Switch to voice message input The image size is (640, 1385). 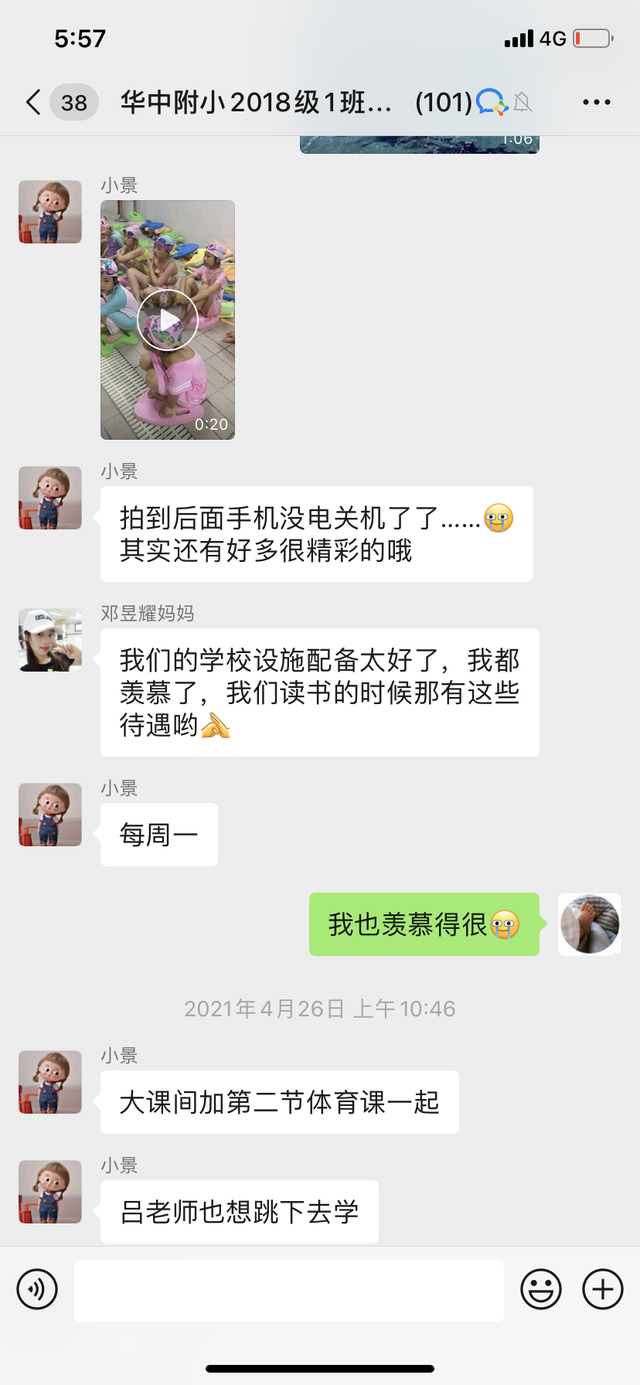point(37,1290)
